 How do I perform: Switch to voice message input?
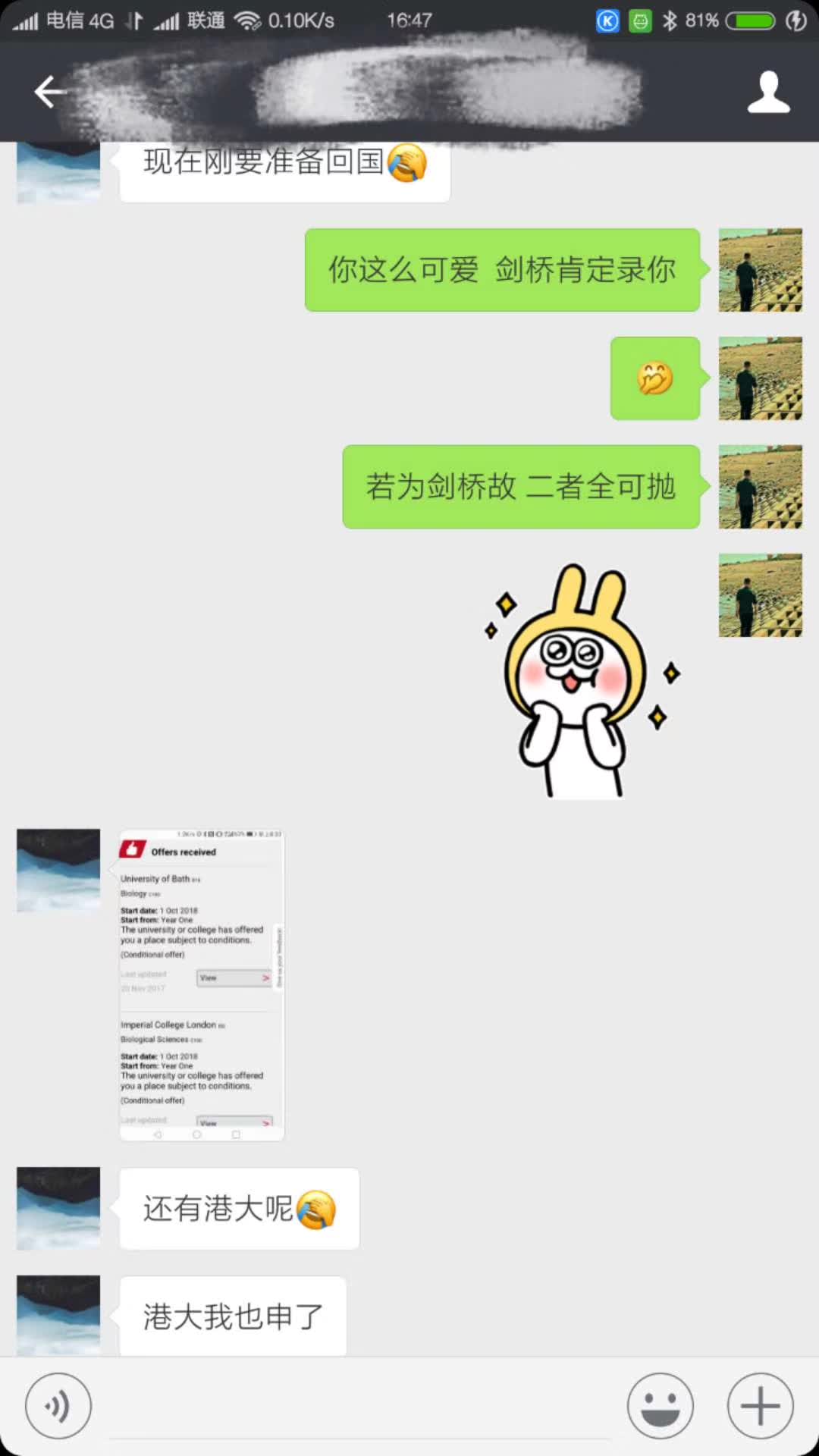[58, 1405]
